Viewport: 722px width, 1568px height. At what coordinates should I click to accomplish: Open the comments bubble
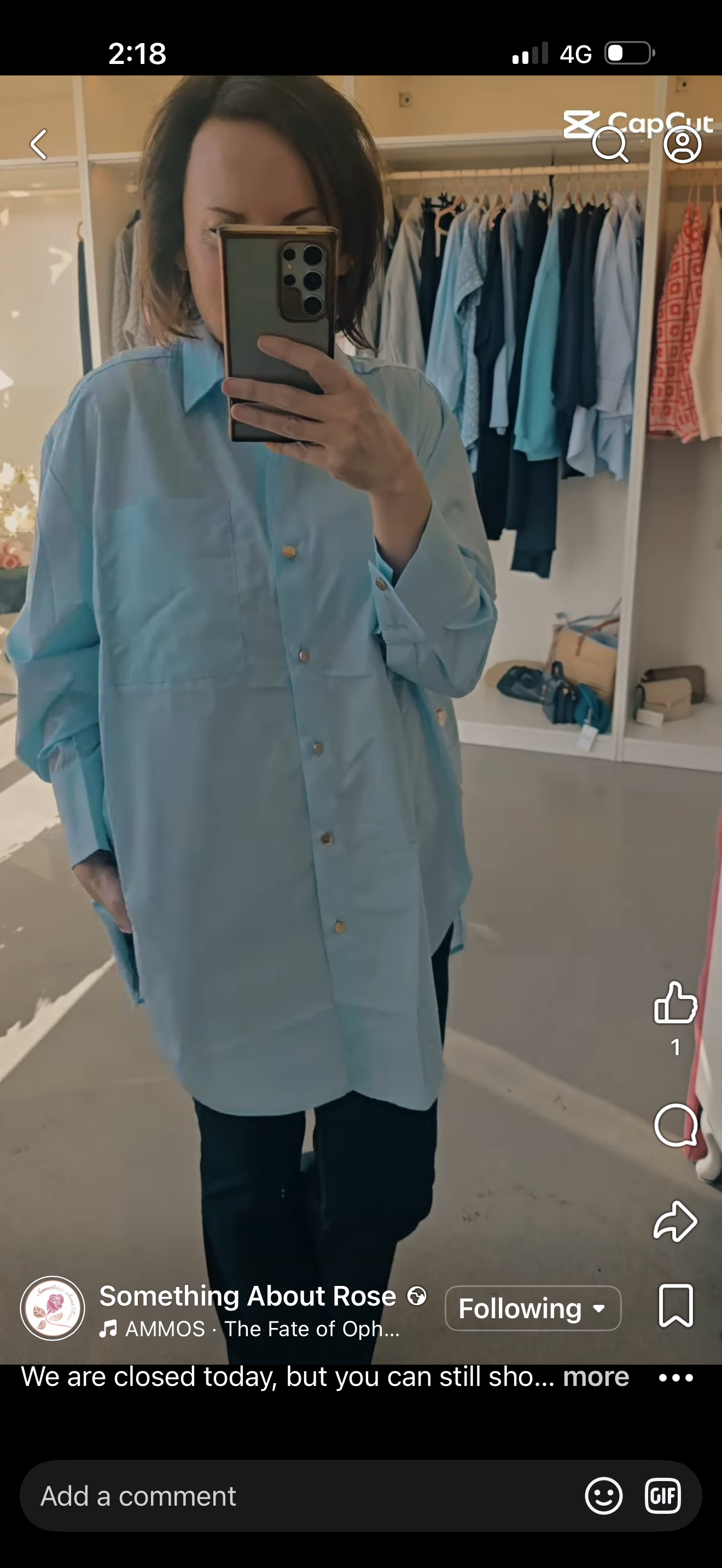pyautogui.click(x=674, y=1125)
